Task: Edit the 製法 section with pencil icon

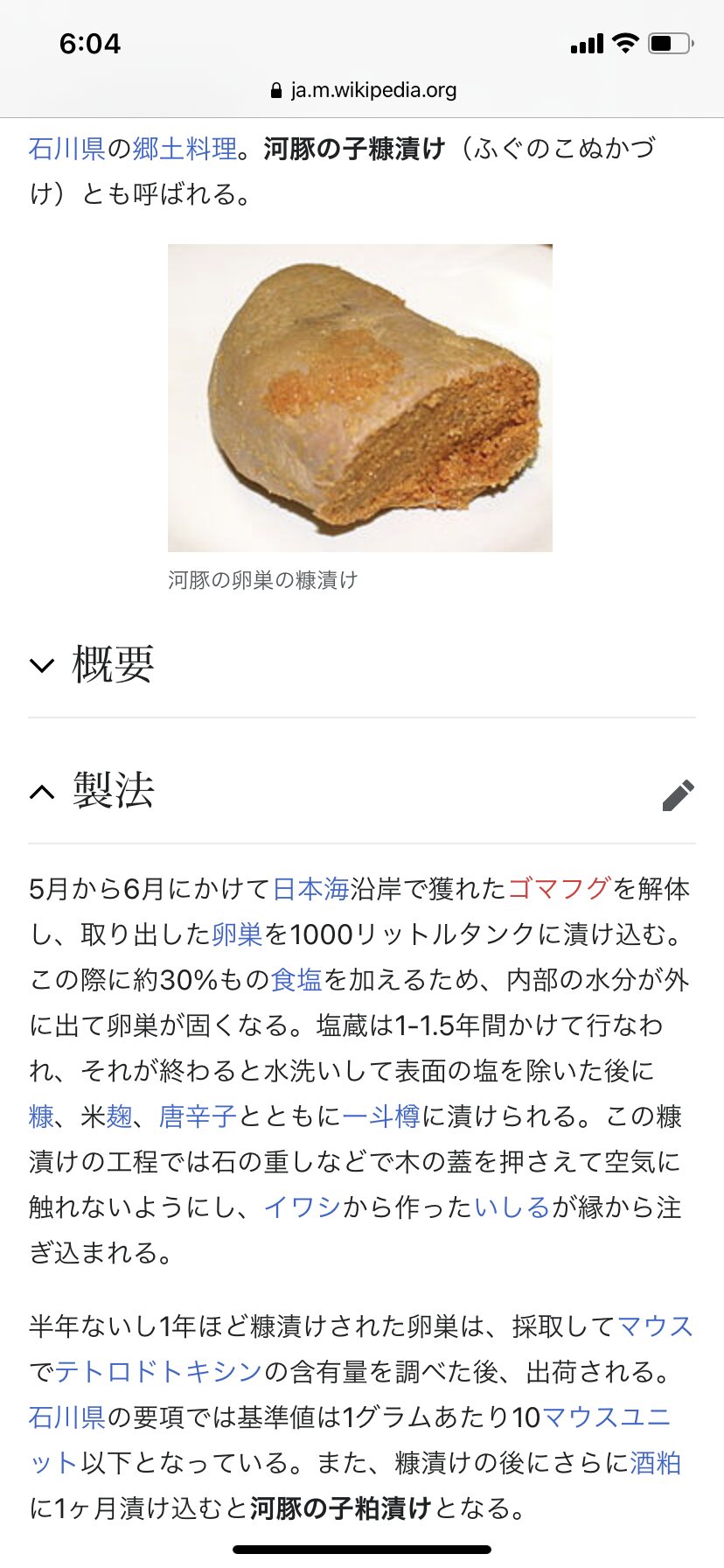Action: coord(678,794)
